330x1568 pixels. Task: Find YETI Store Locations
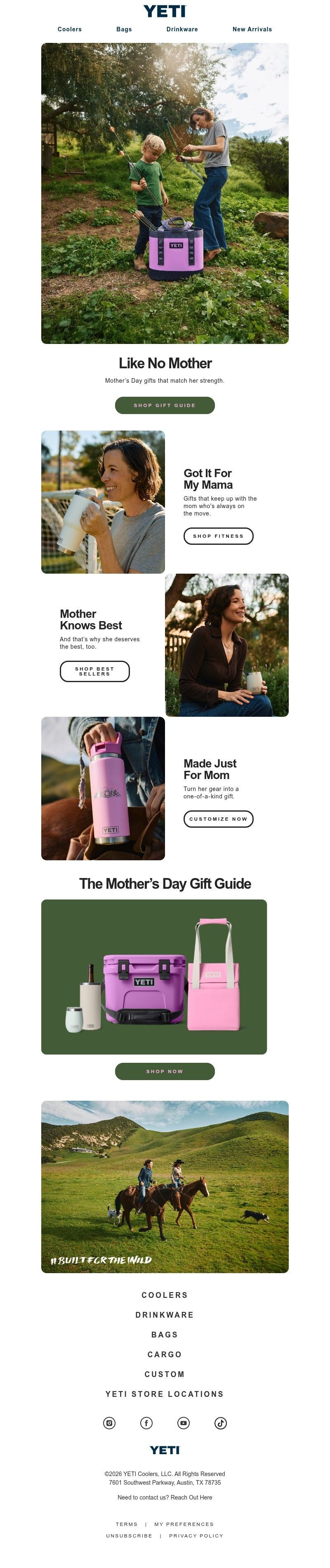point(165,1394)
